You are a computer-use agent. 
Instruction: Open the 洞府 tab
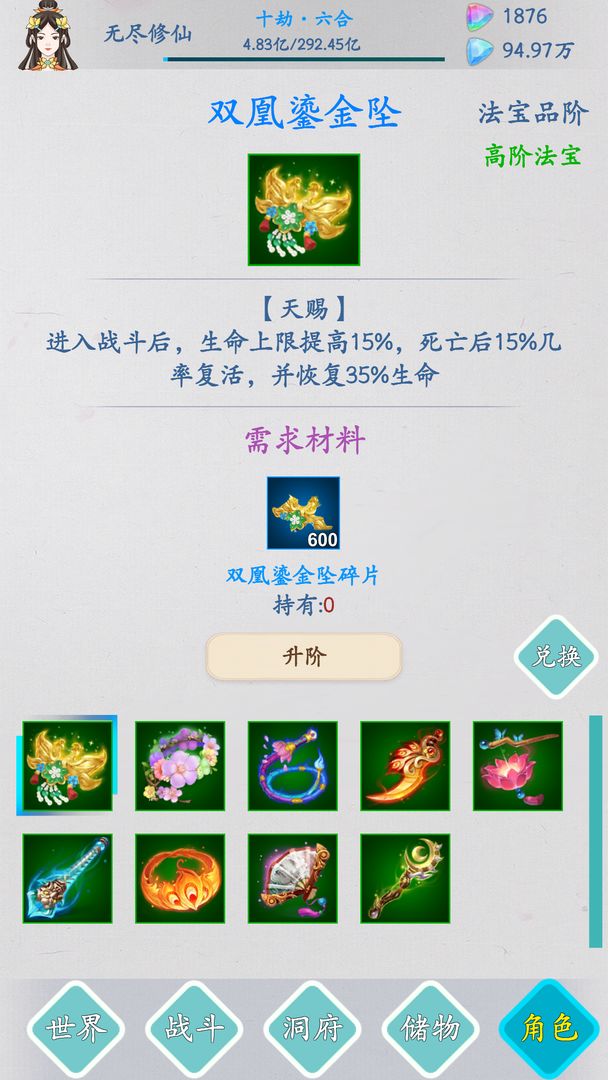pos(312,1029)
